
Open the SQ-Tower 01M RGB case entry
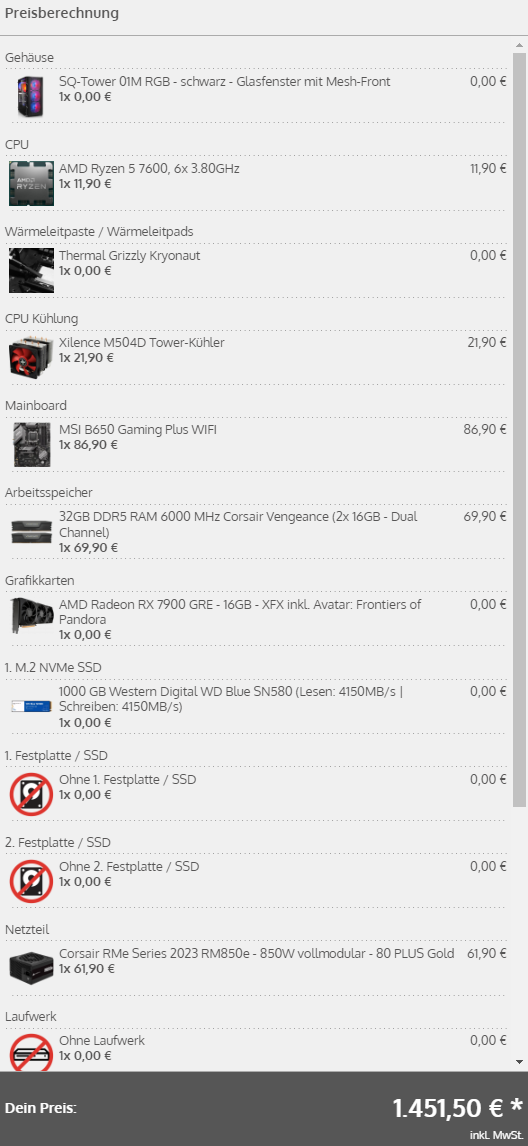[256, 96]
